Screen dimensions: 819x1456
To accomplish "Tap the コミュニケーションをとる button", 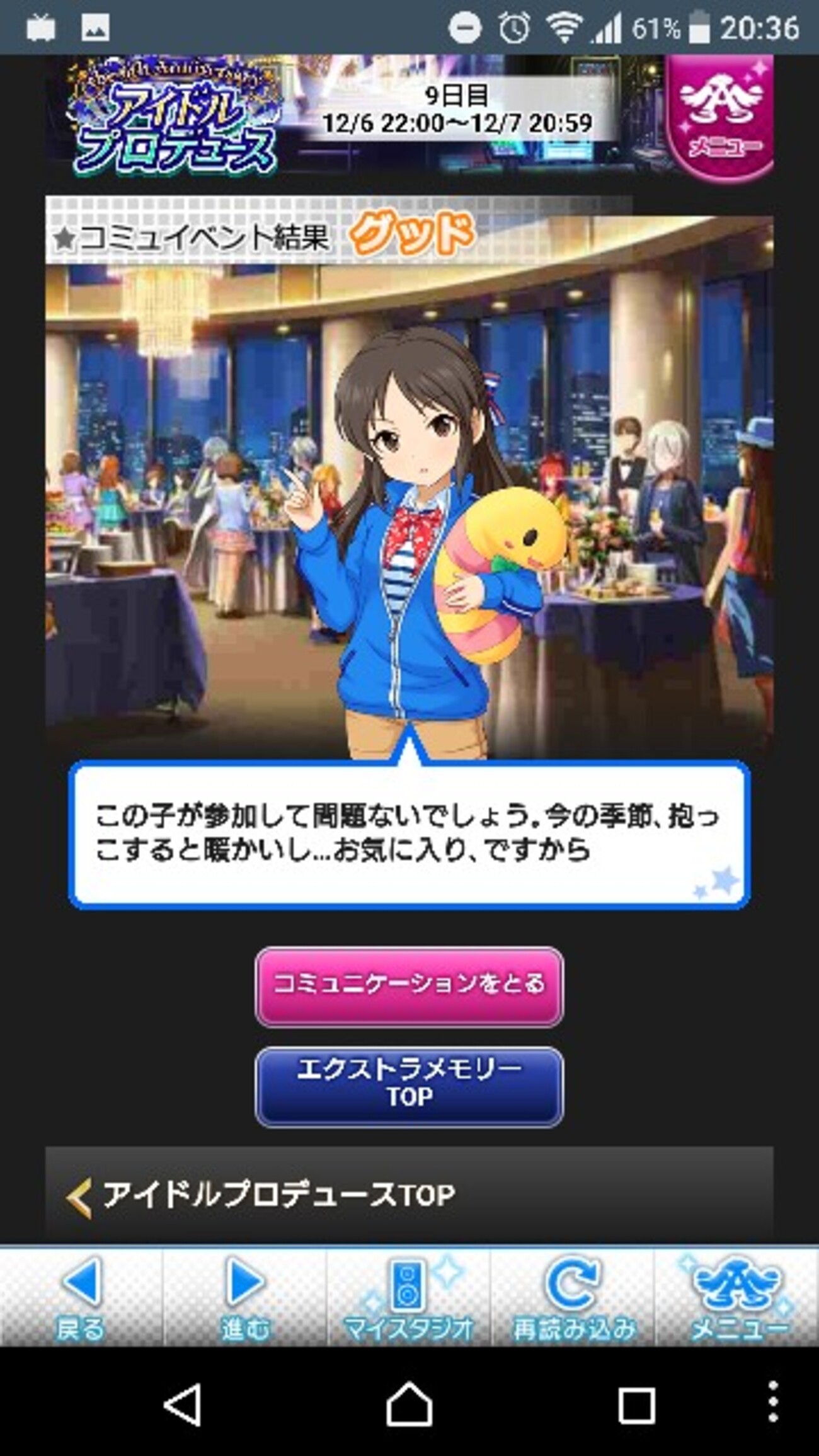I will coord(409,986).
